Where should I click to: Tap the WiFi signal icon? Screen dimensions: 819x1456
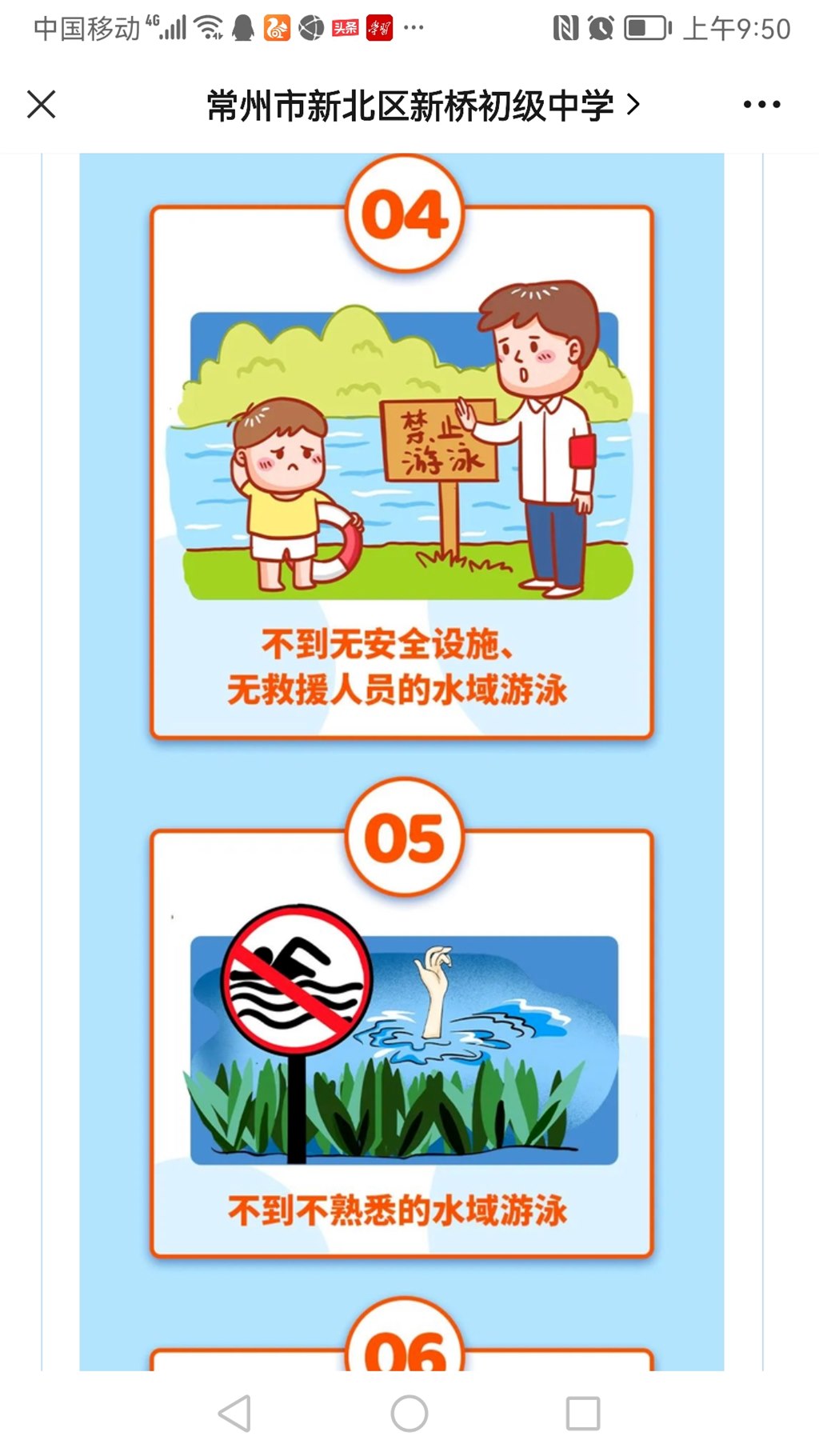click(x=210, y=27)
